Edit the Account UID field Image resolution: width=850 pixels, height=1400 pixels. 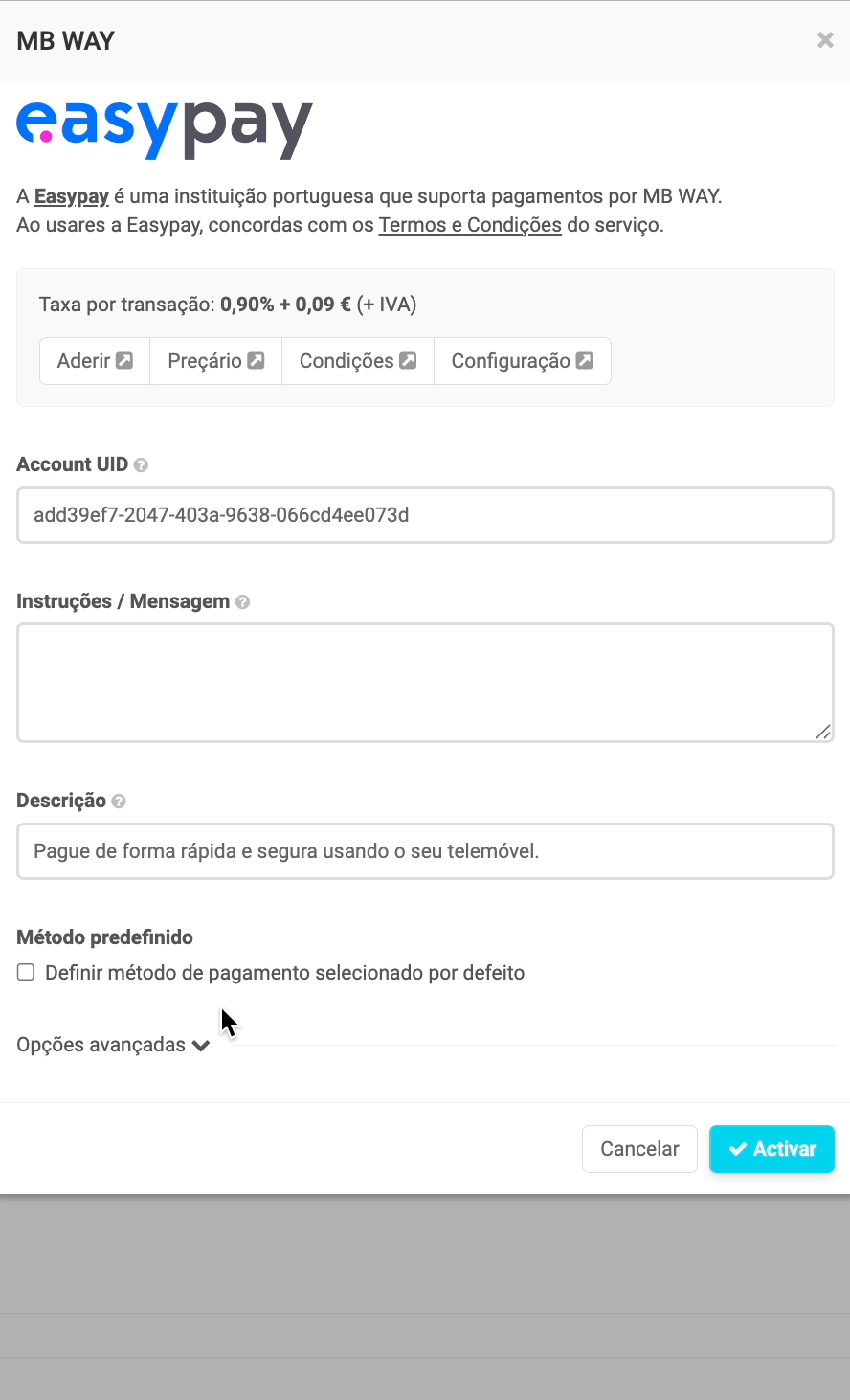[425, 515]
